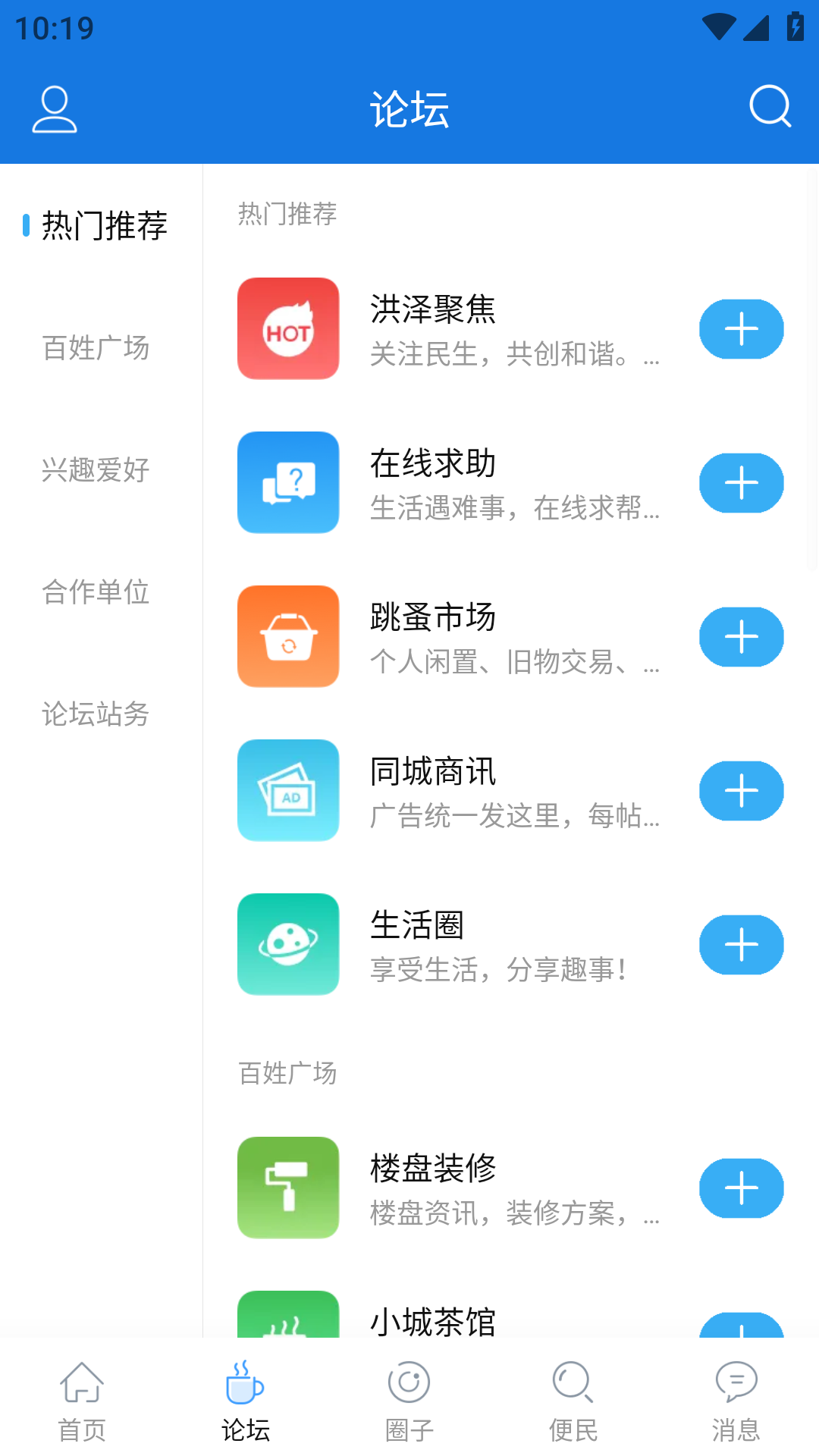Follow 生活圈 using its plus button
The height and width of the screenshot is (1456, 819).
tap(741, 944)
